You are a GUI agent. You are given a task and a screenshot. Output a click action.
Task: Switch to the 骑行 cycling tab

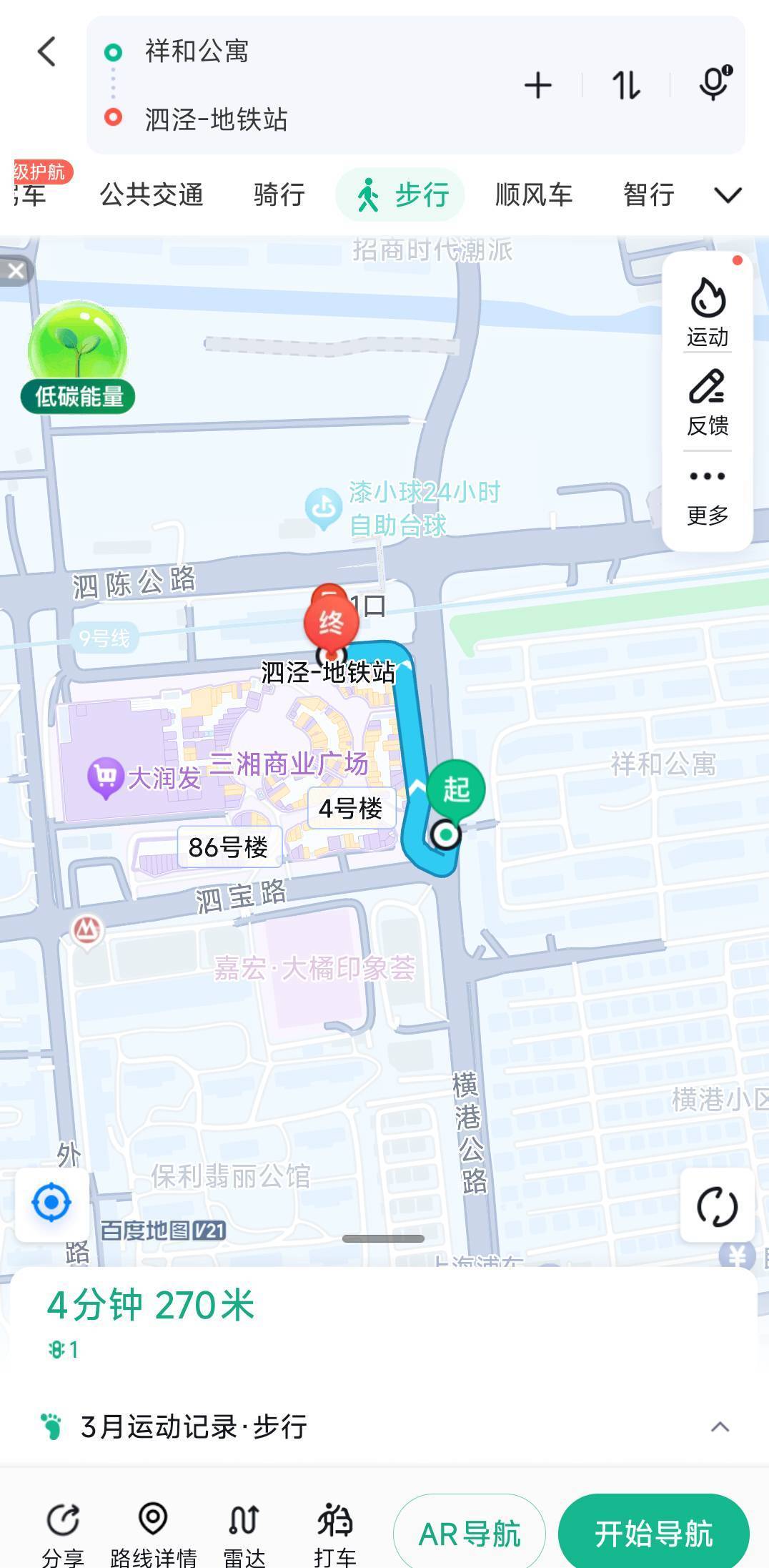click(x=279, y=194)
